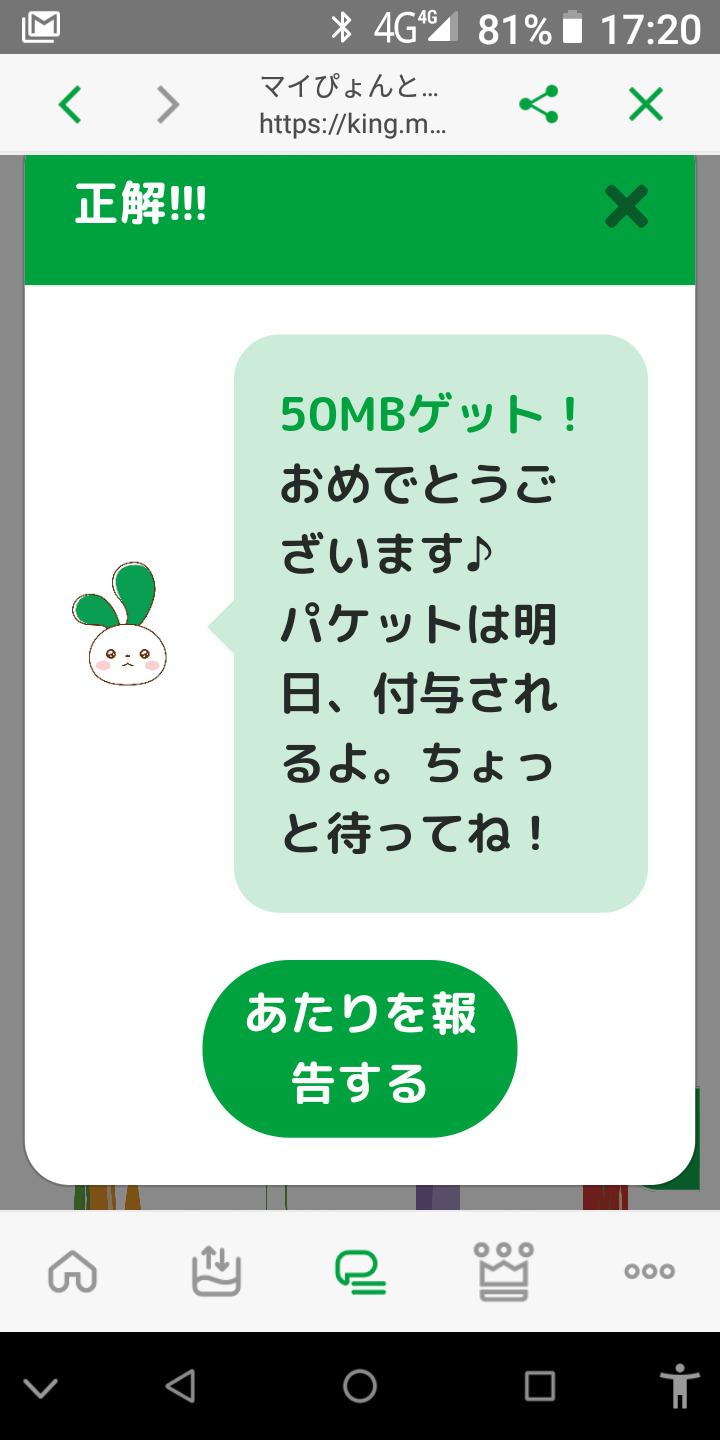Go back to the previous browser page

tap(69, 104)
